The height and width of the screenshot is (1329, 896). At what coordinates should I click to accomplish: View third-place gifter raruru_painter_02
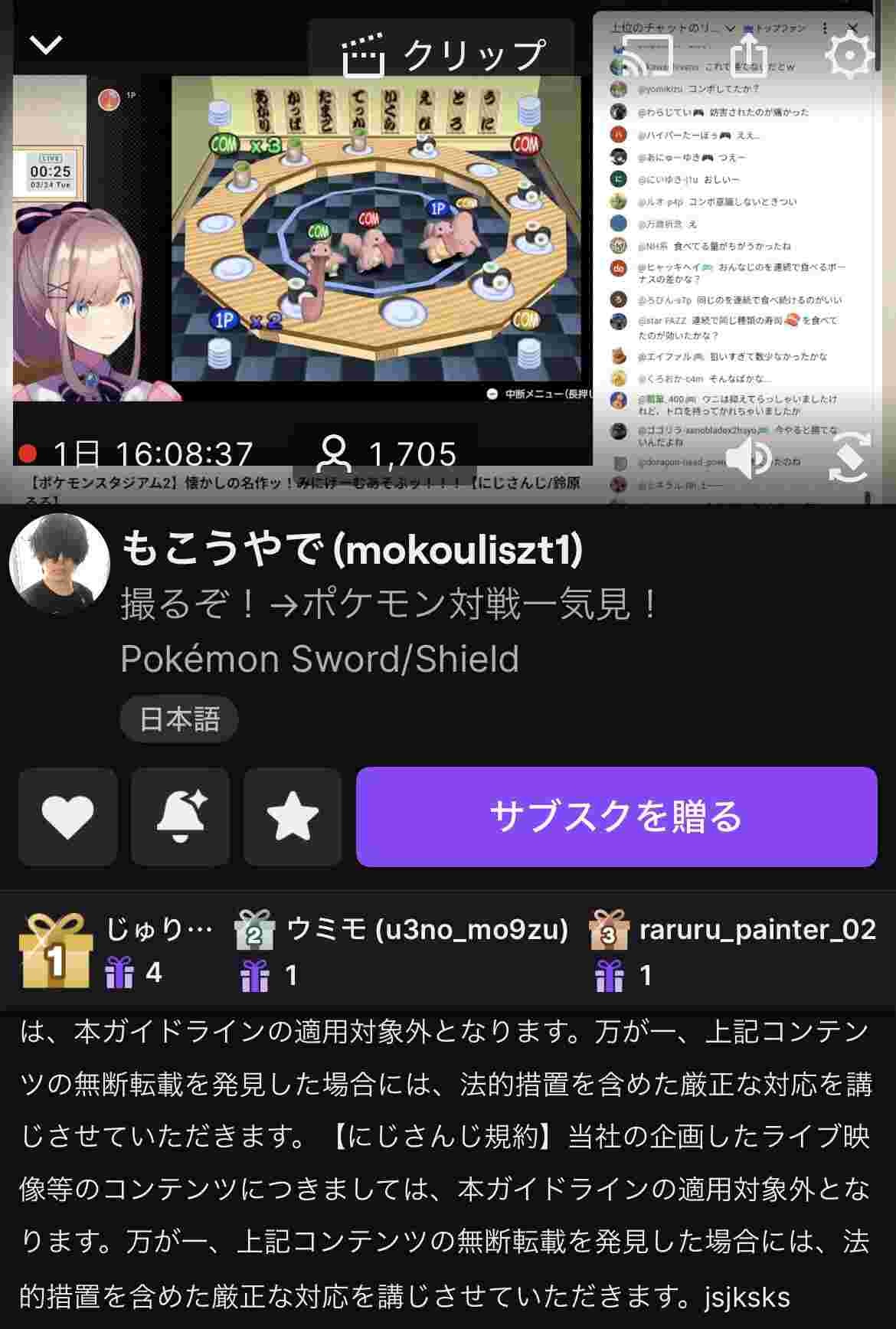733,950
